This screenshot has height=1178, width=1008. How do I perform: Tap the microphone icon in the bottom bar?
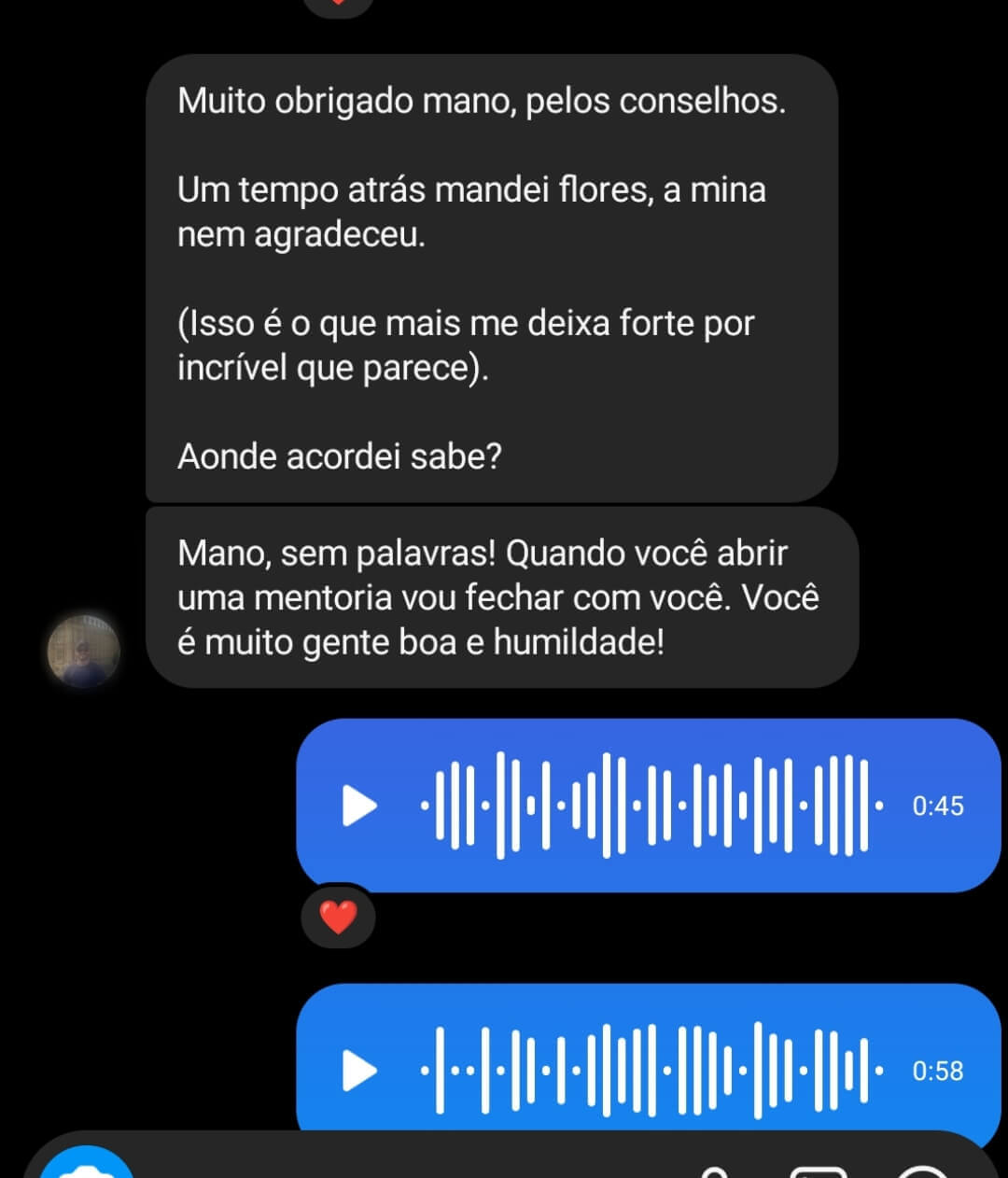pyautogui.click(x=714, y=1171)
